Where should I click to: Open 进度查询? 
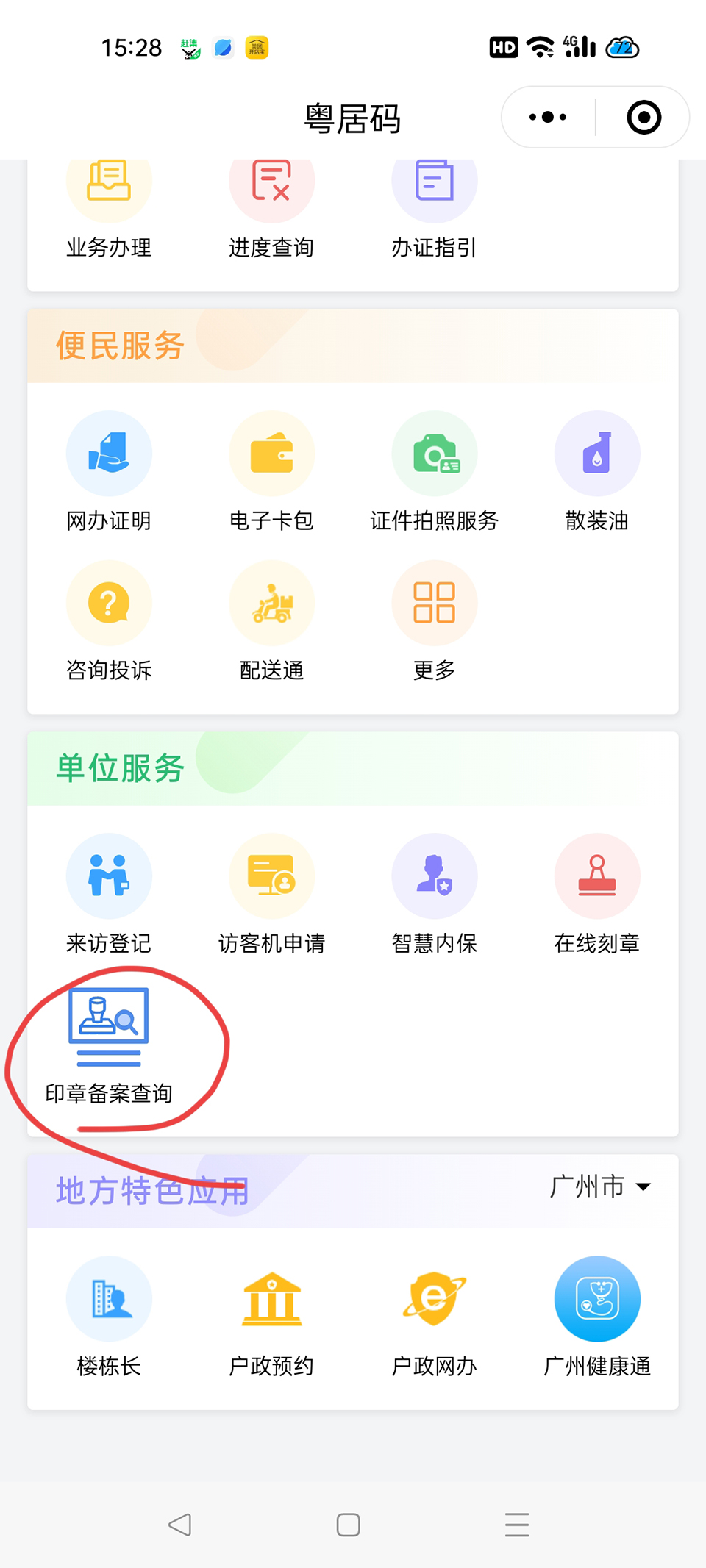pos(271,210)
